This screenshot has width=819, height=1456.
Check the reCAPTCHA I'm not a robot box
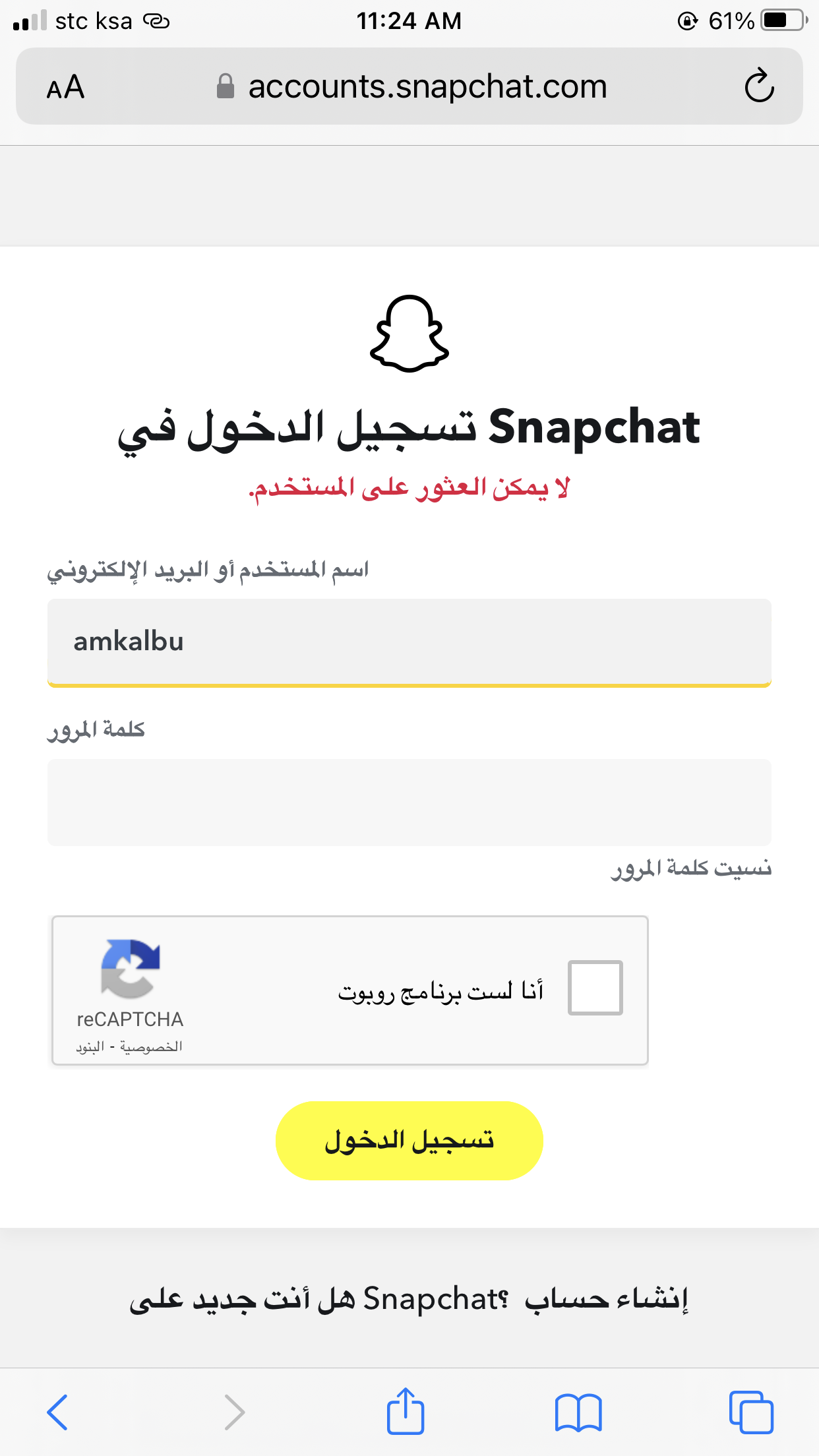coord(595,988)
